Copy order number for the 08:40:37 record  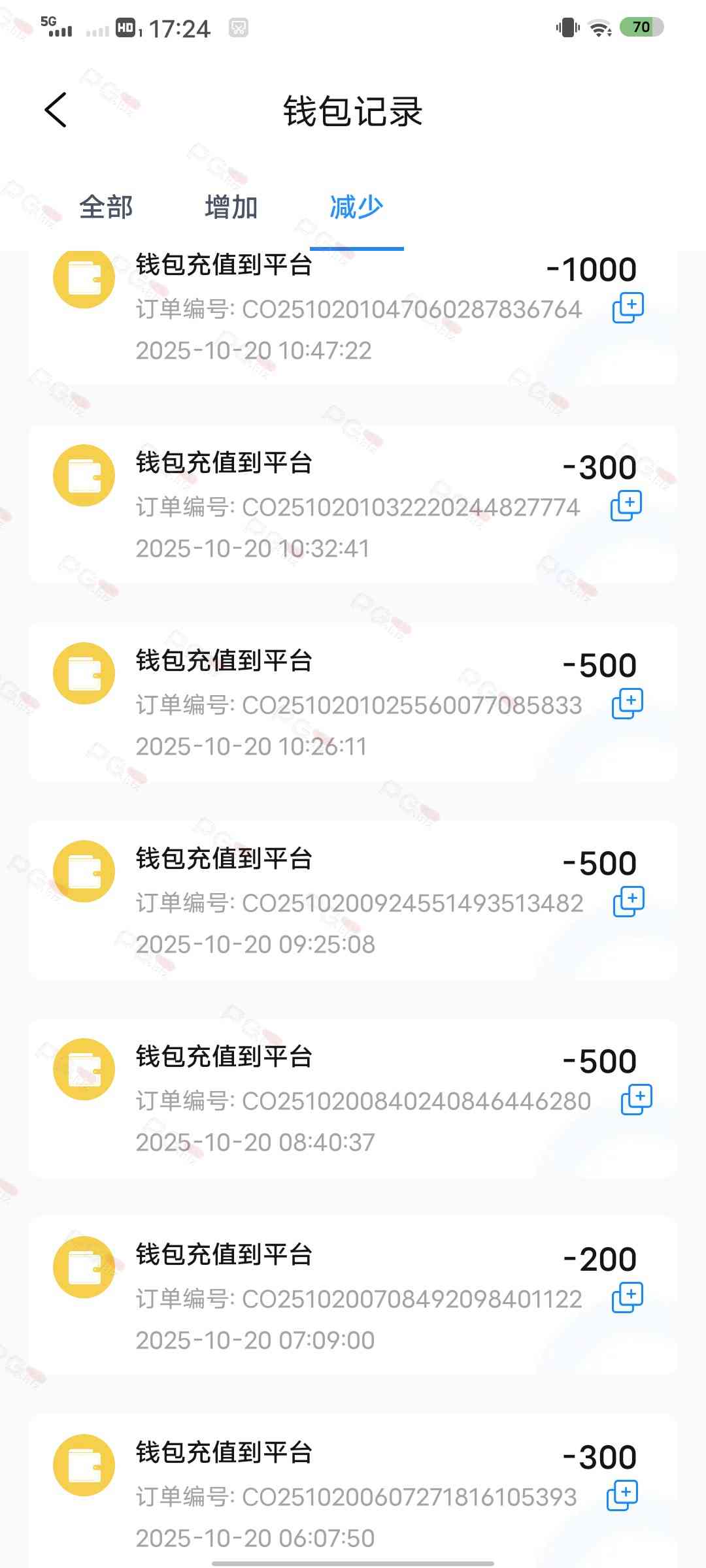coord(636,1100)
